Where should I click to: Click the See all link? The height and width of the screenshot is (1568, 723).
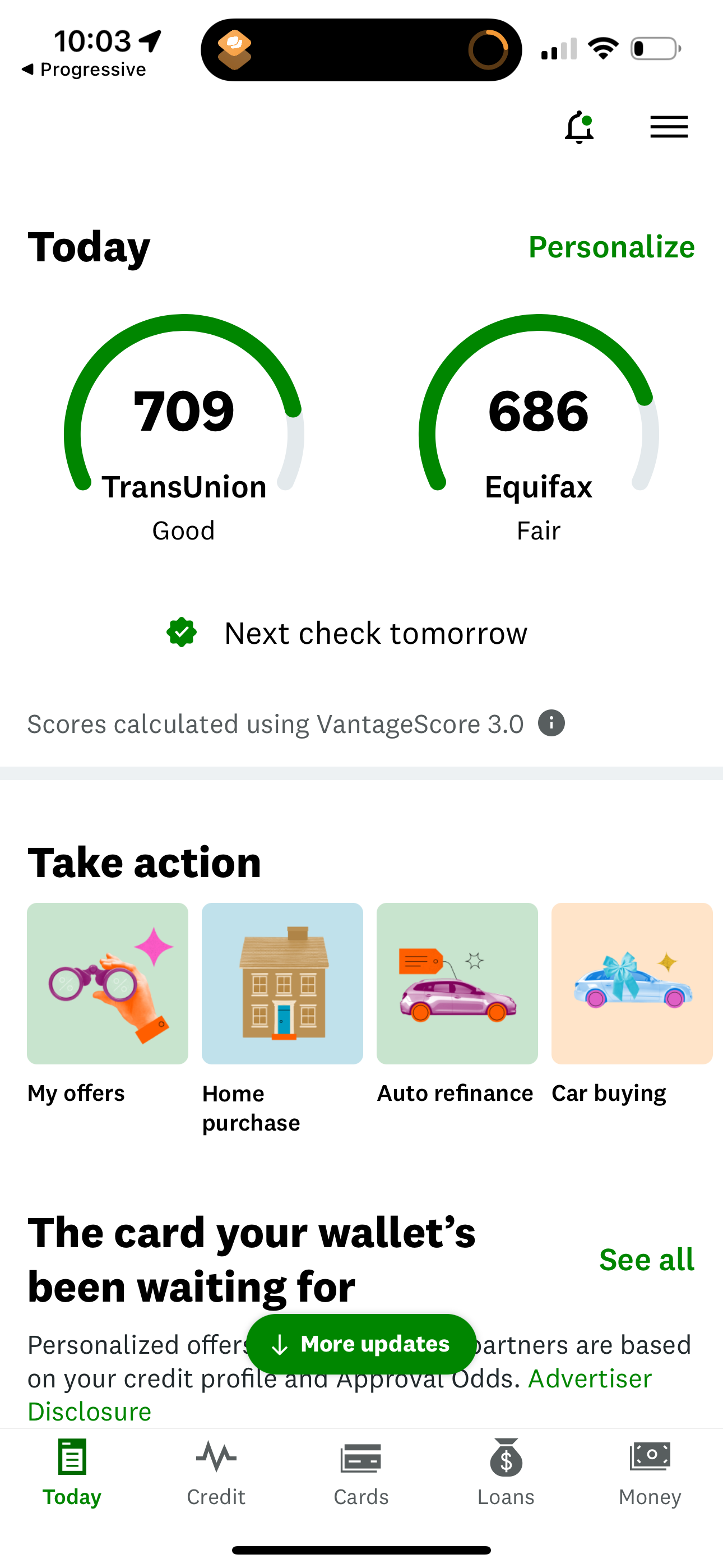(646, 1259)
